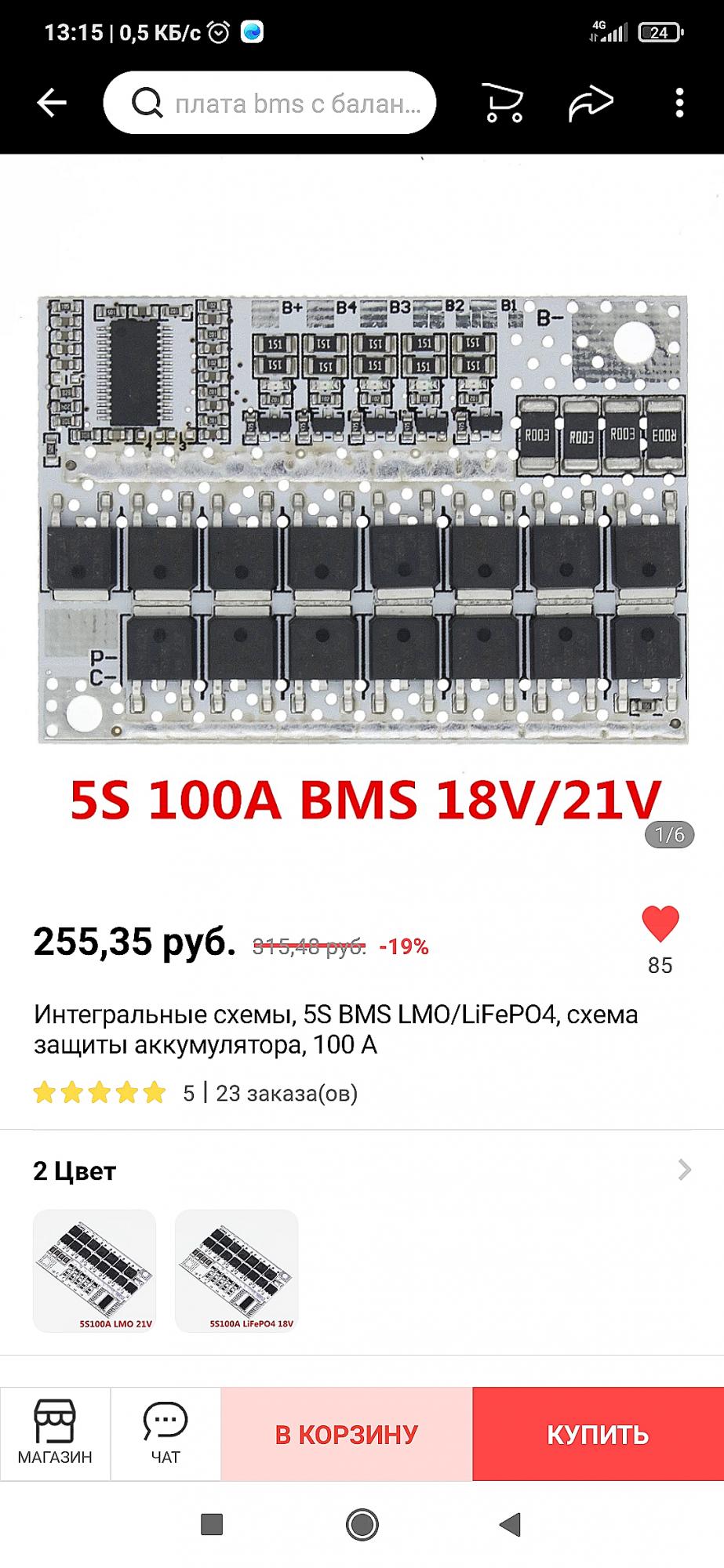724x1568 pixels.
Task: Open the shopping cart icon
Action: pos(502,103)
